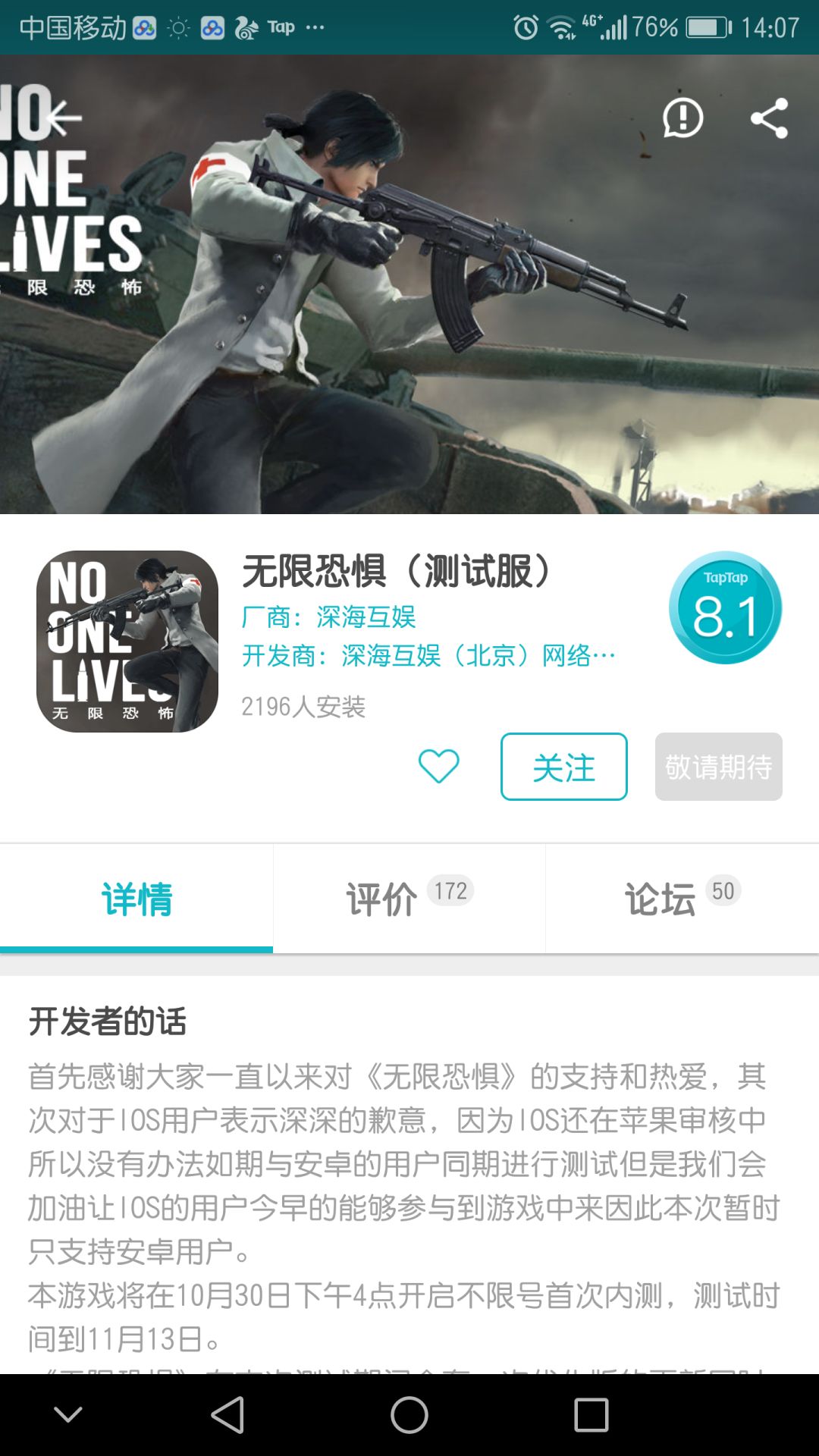819x1456 pixels.
Task: Switch to the 评价 tab
Action: tap(409, 899)
